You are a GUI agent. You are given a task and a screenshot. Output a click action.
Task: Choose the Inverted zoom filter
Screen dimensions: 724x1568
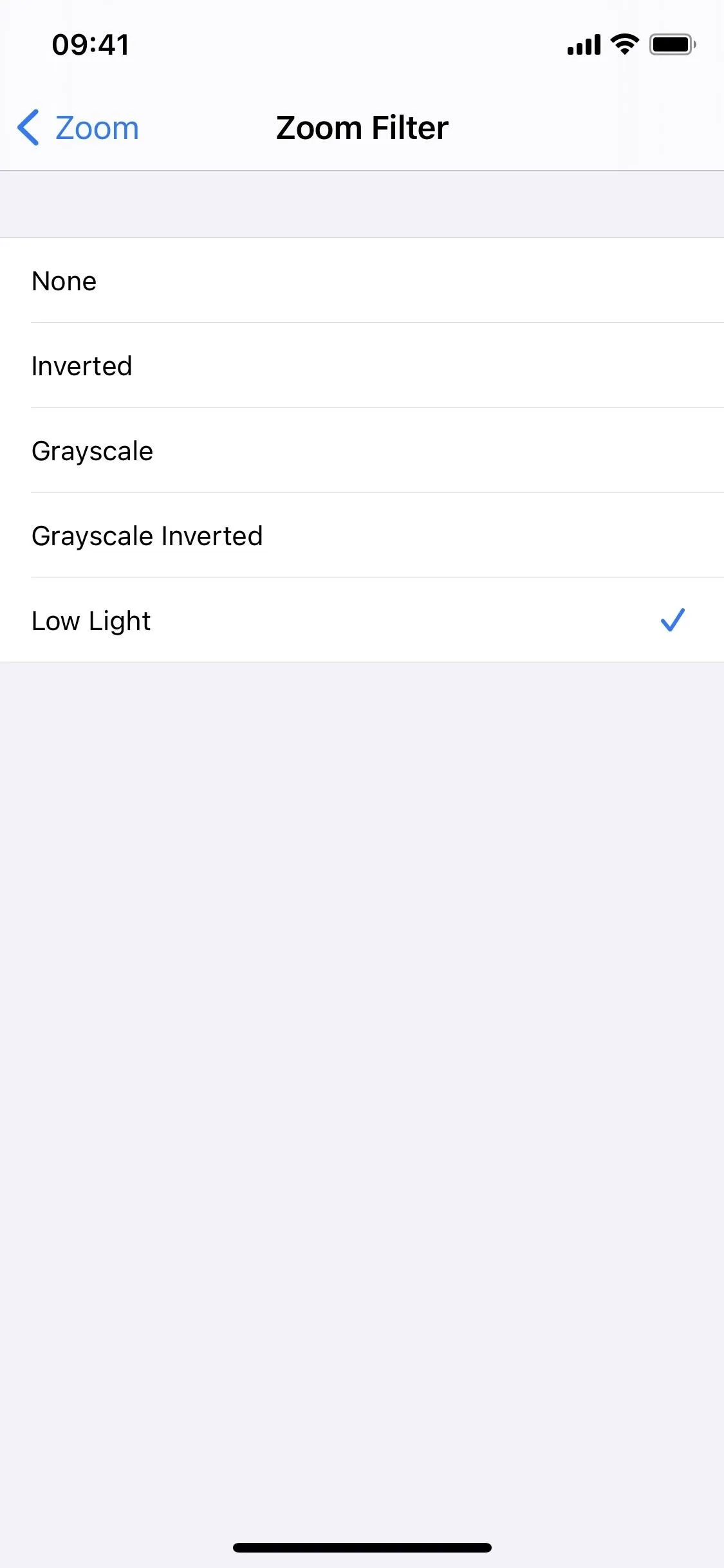362,366
